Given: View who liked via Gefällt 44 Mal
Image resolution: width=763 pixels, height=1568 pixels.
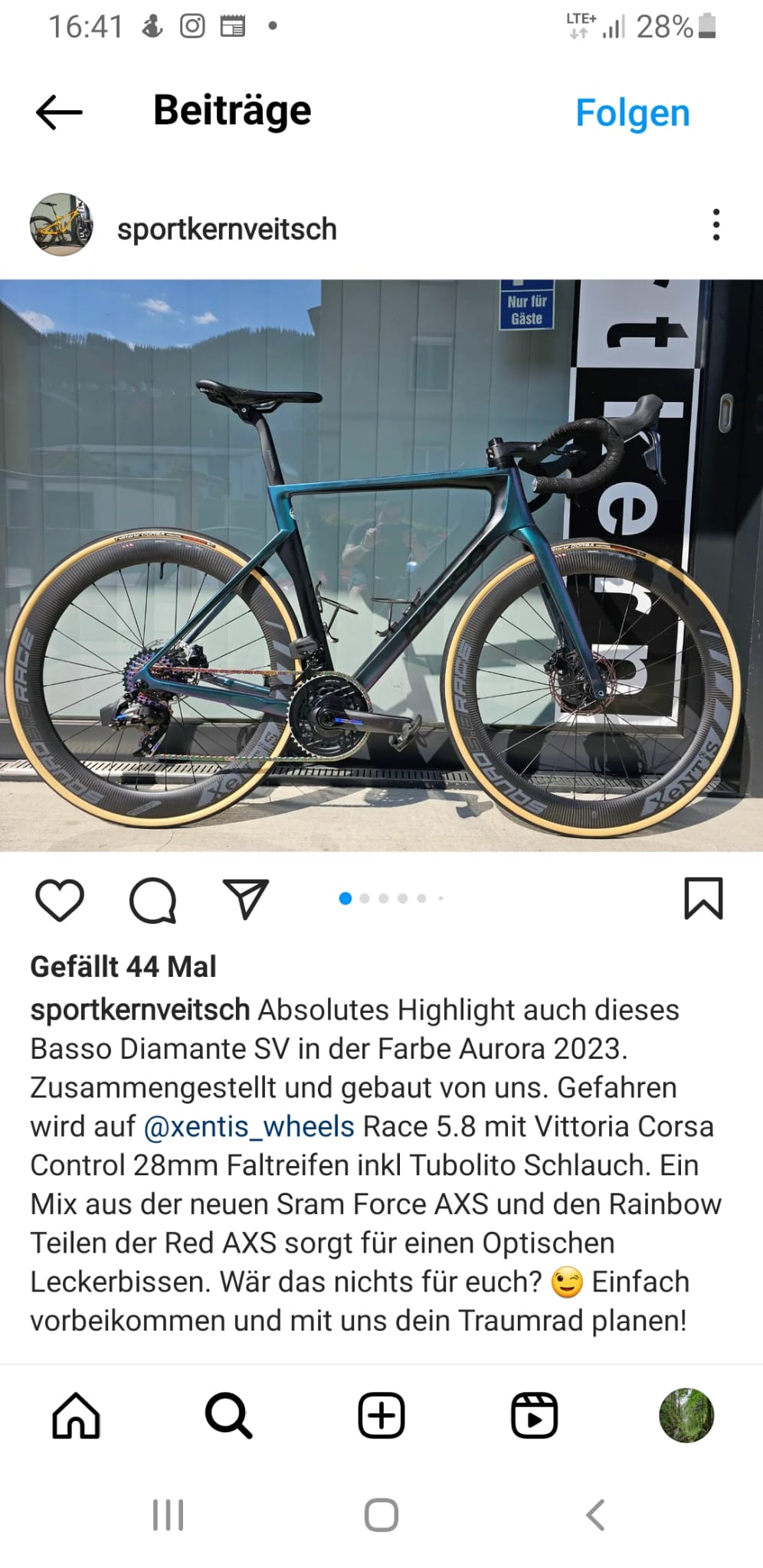Looking at the screenshot, I should pos(123,966).
